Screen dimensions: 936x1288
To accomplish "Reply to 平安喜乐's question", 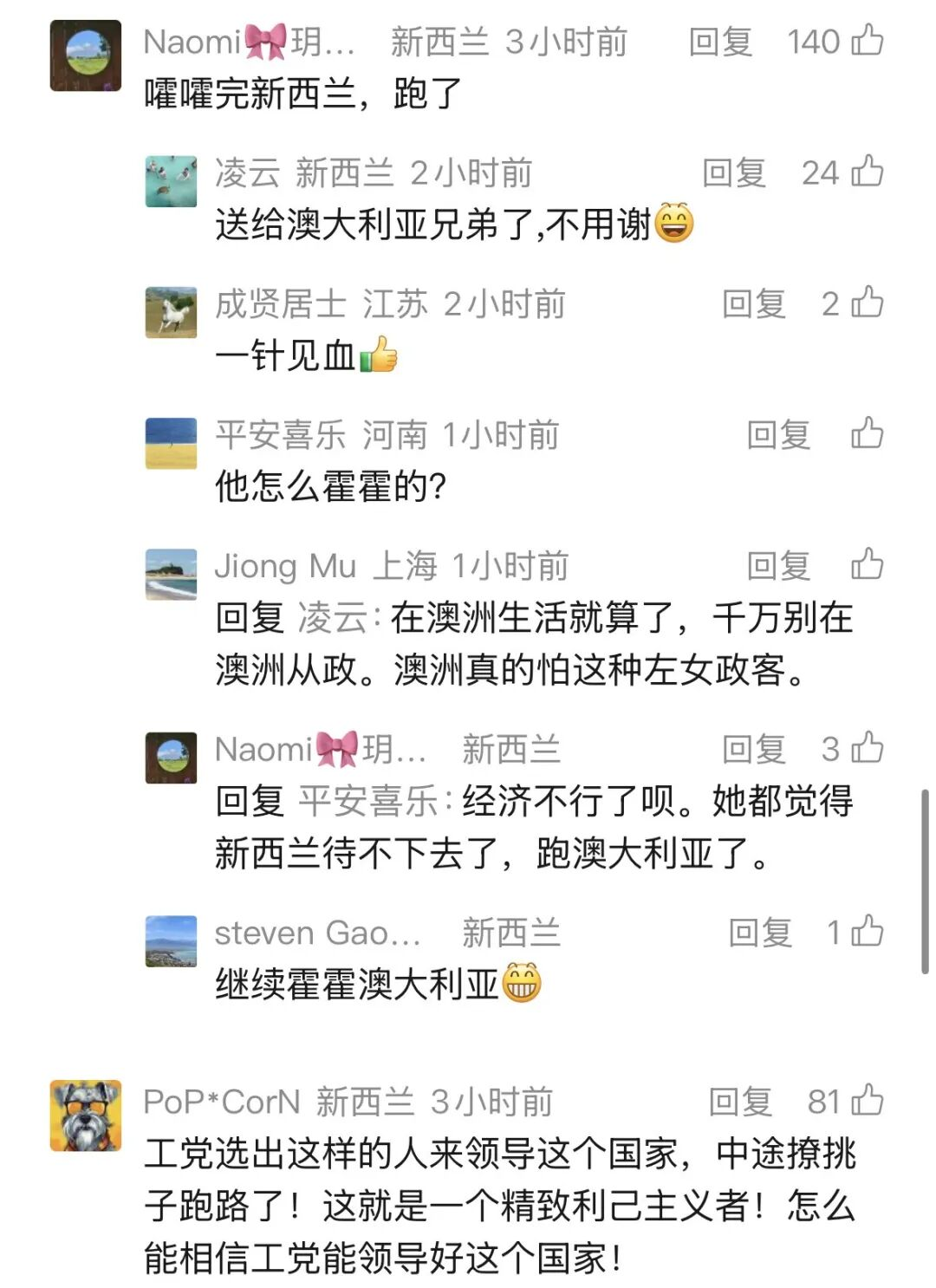I will tap(777, 435).
